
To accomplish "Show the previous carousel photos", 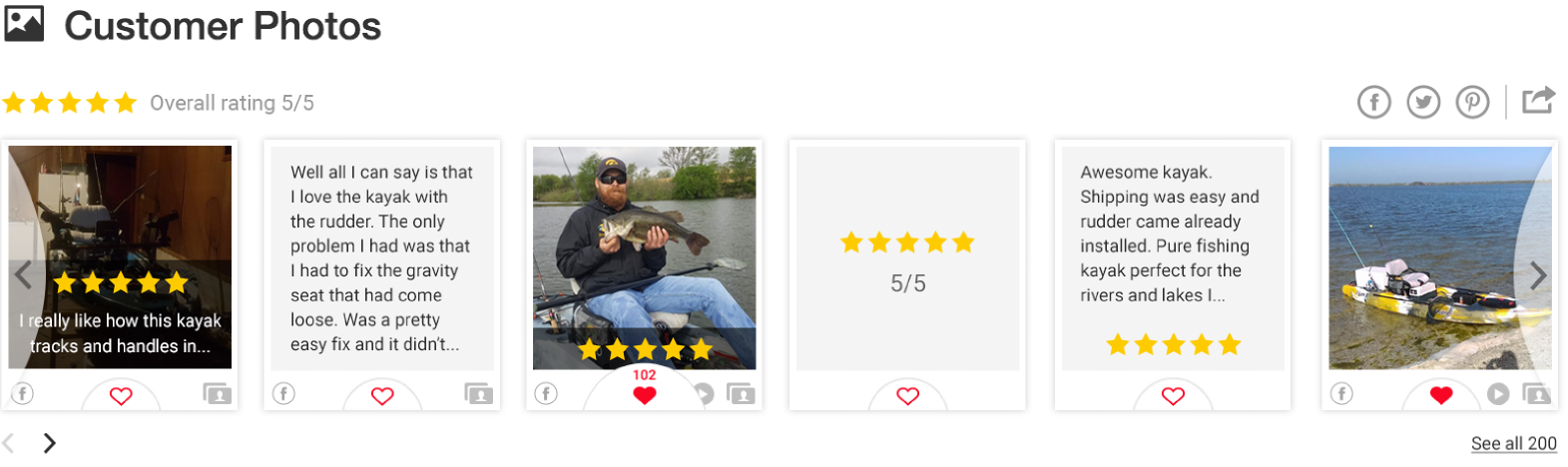I will 24,275.
